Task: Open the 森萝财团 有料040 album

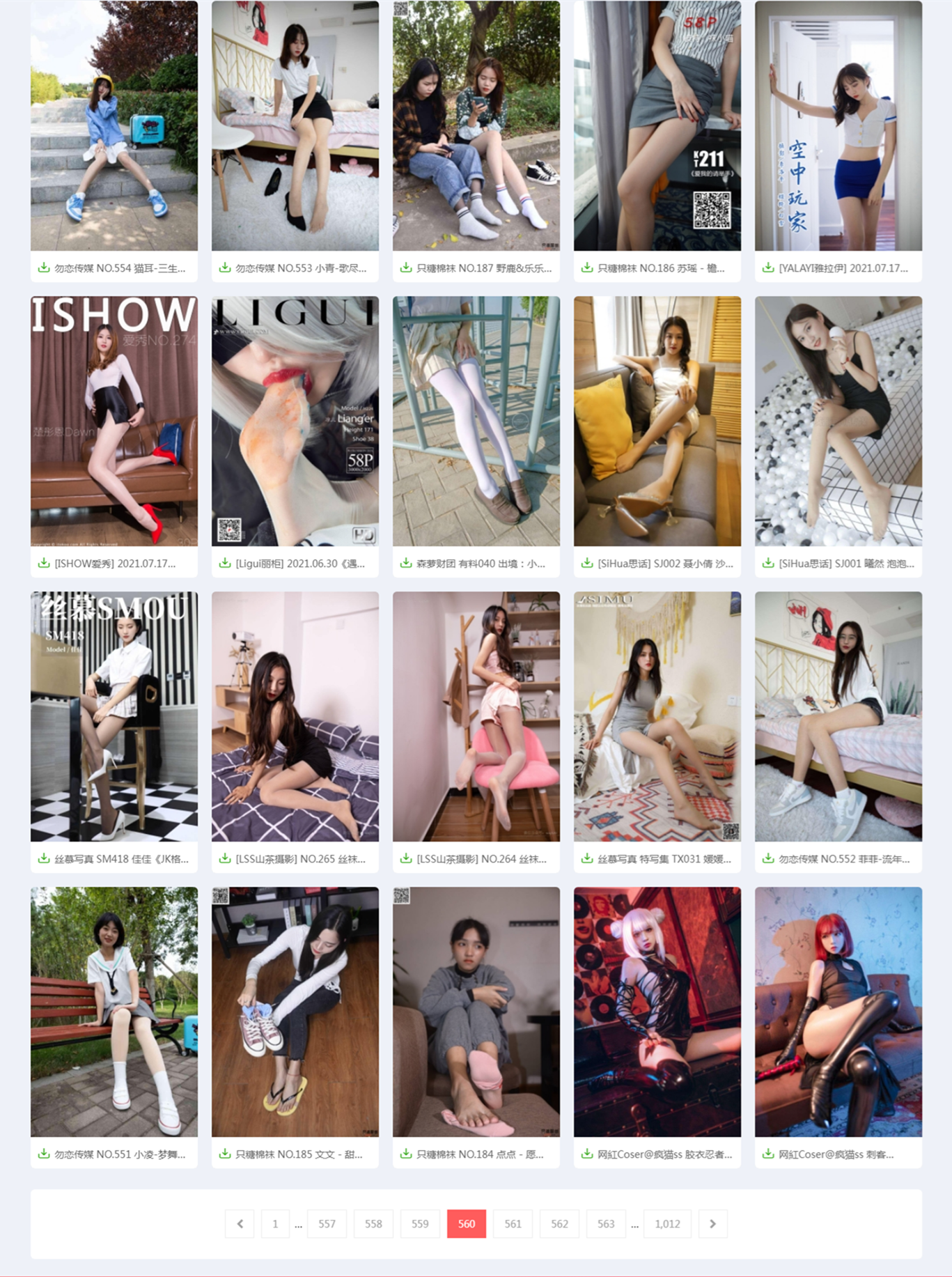Action: [x=481, y=563]
